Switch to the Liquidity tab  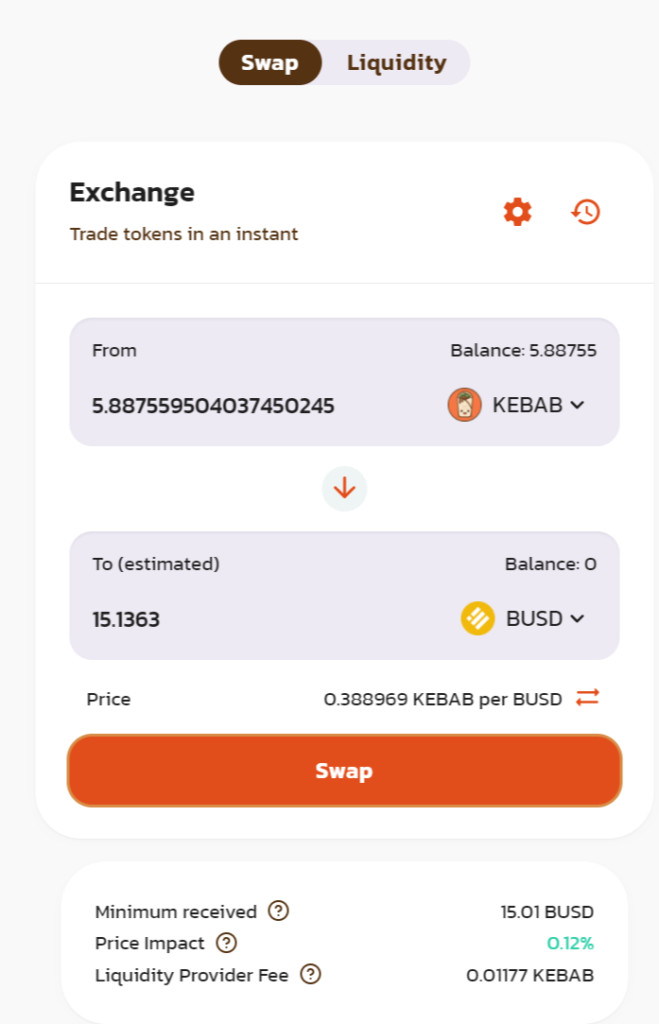396,62
